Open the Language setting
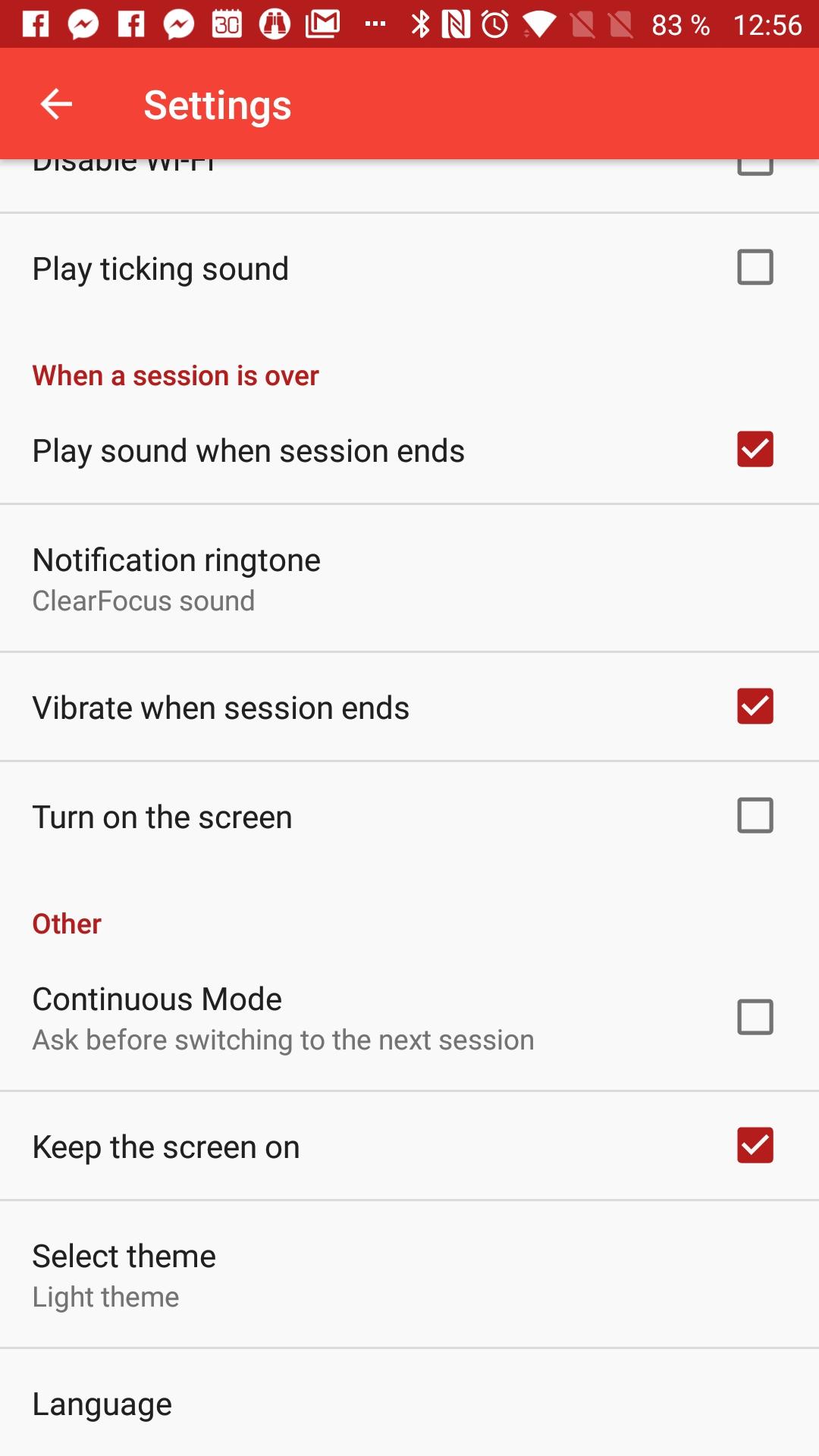 point(409,1403)
